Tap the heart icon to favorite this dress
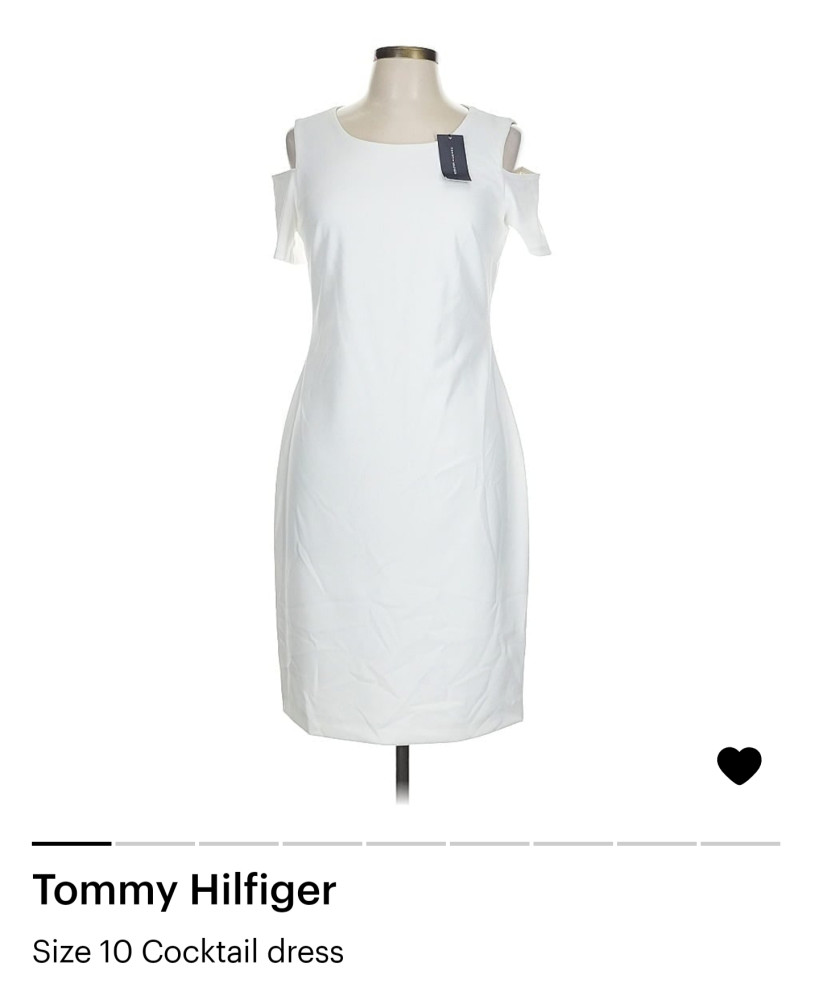The height and width of the screenshot is (1000, 819). point(739,766)
